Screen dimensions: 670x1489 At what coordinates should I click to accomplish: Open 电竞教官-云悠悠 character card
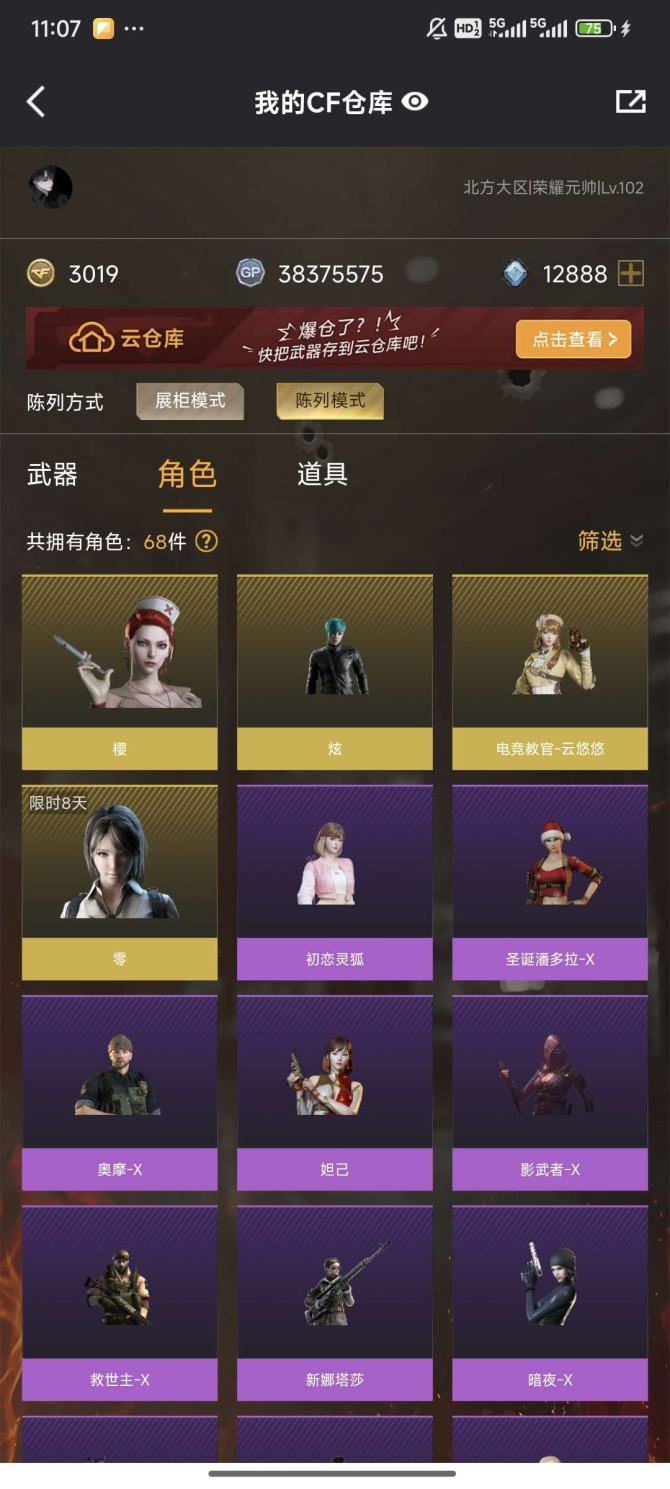point(550,672)
